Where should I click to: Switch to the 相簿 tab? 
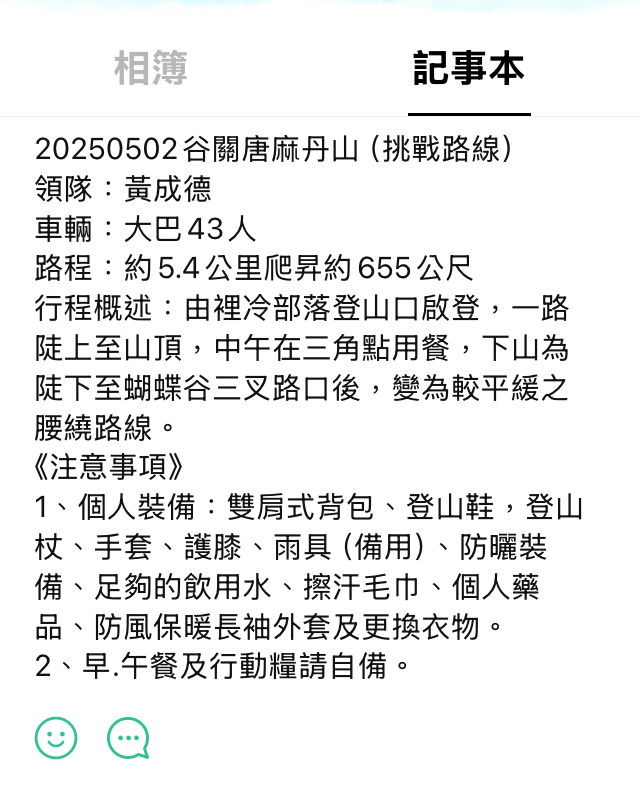[150, 69]
